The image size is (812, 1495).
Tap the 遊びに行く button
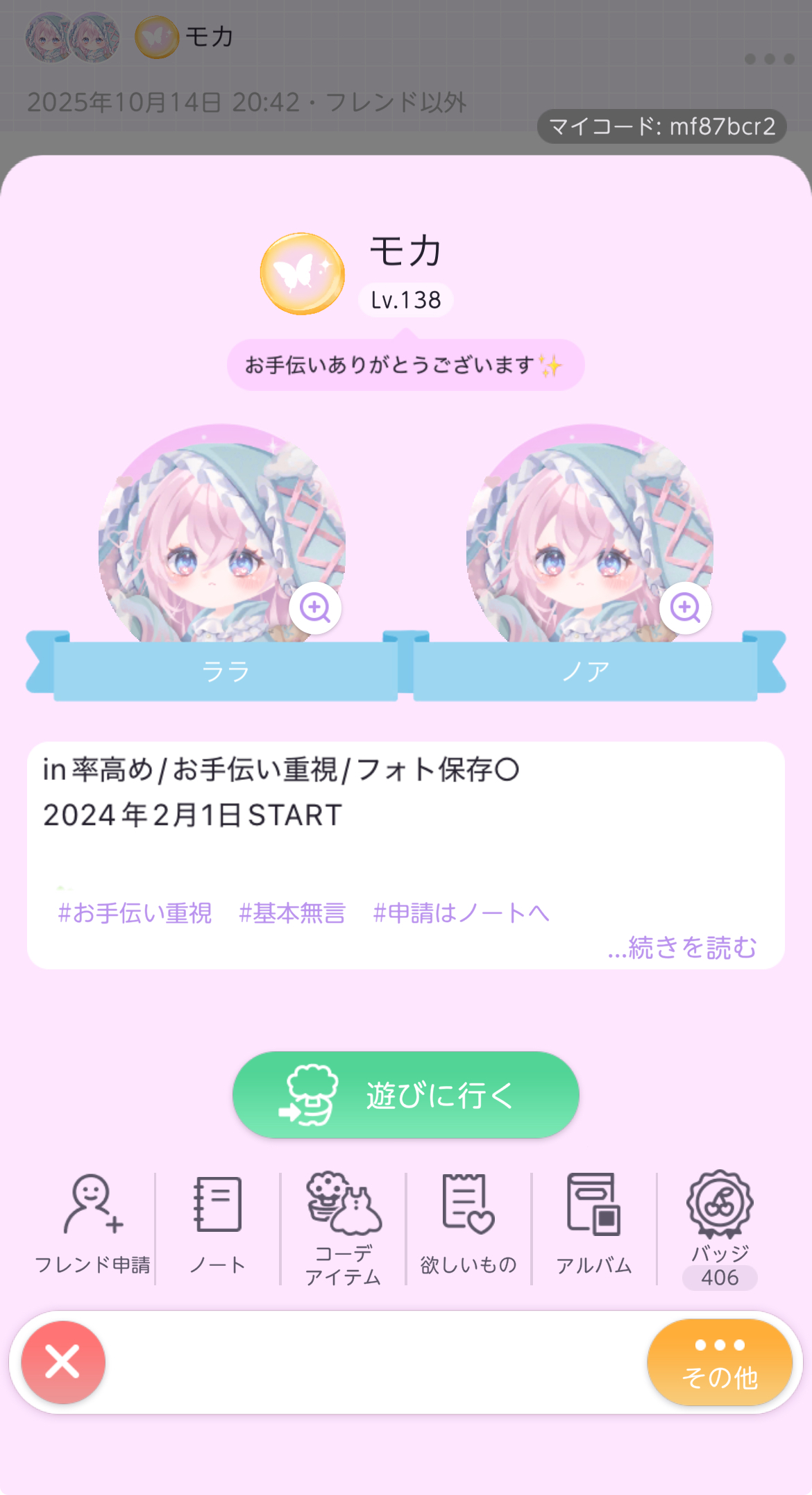[405, 1094]
